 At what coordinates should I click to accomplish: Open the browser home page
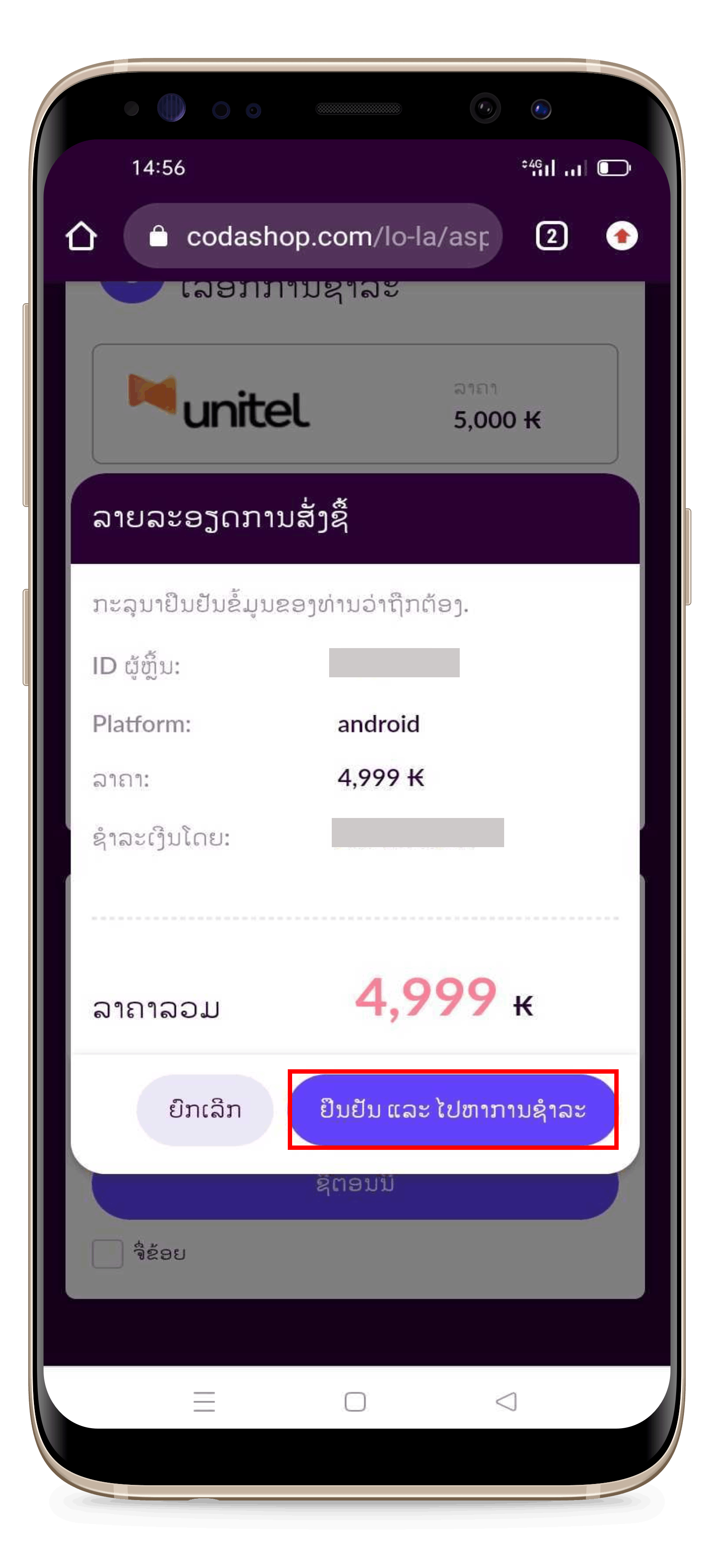click(81, 236)
